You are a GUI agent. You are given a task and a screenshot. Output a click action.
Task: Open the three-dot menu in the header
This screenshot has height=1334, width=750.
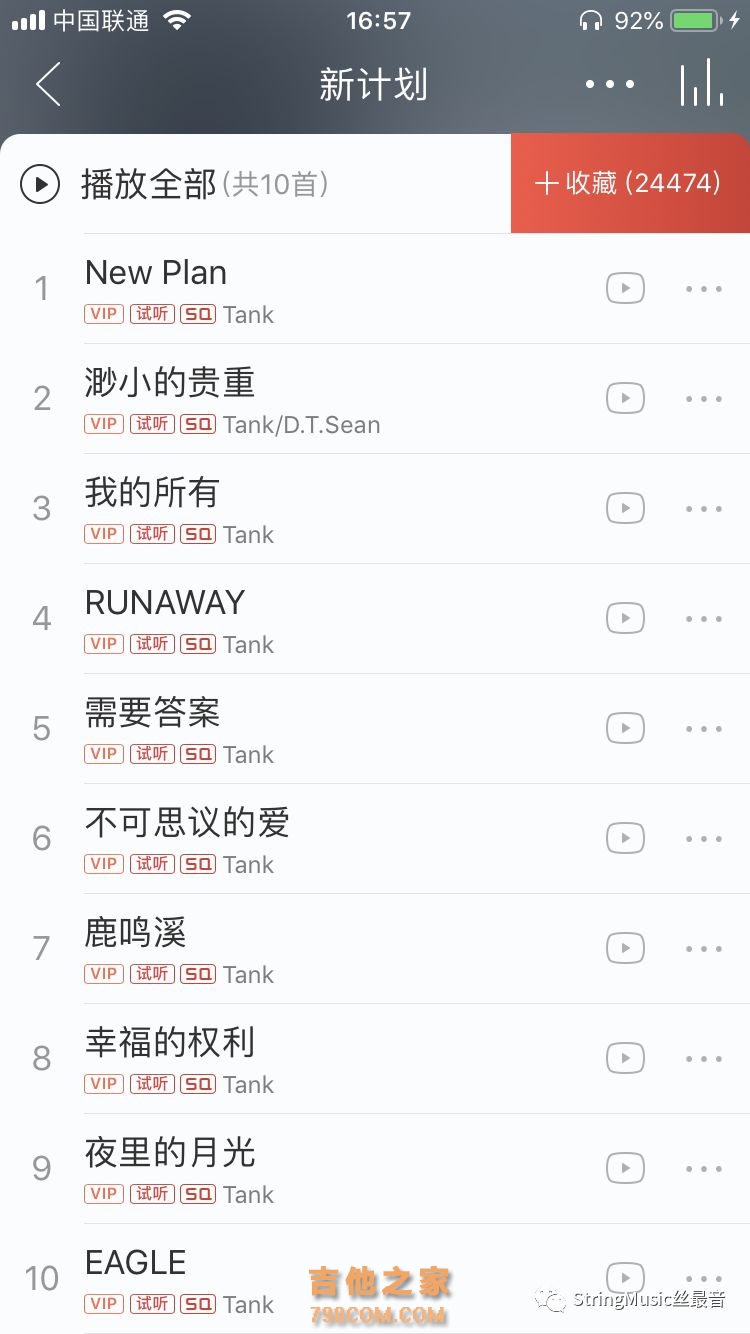pyautogui.click(x=610, y=84)
